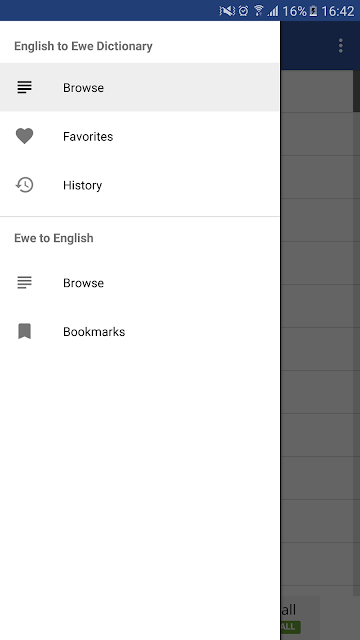View search History
The image size is (360, 640).
[x=140, y=185]
